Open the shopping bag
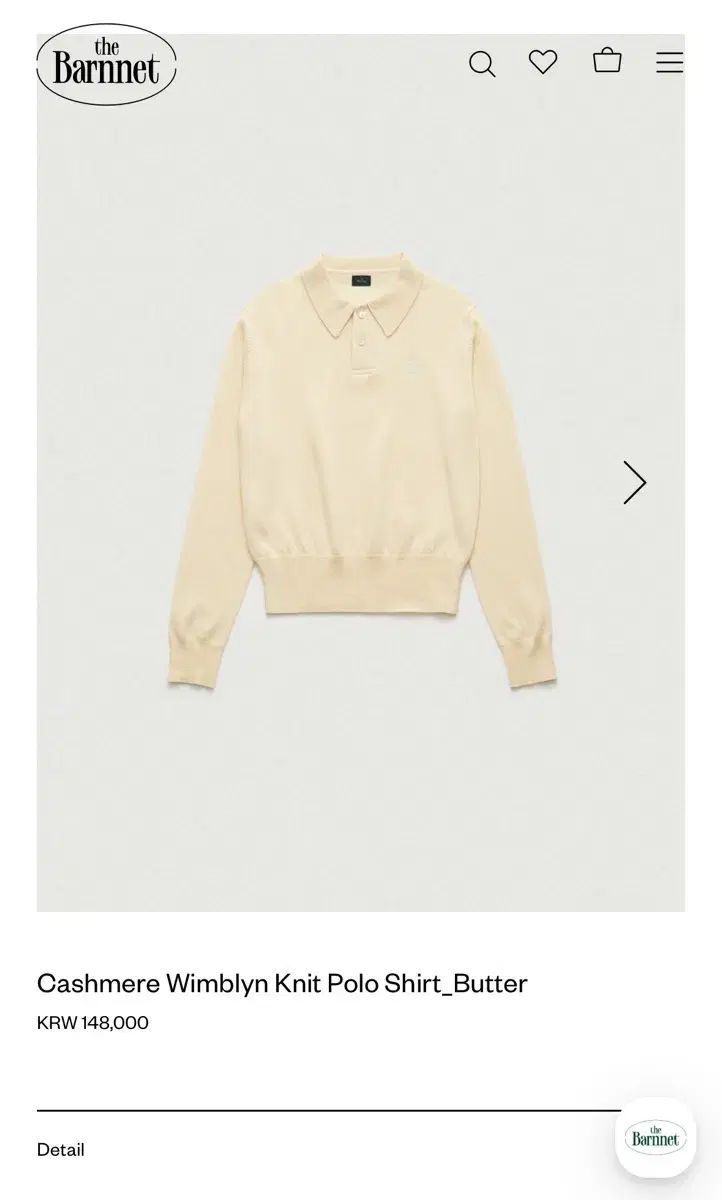 [x=607, y=61]
